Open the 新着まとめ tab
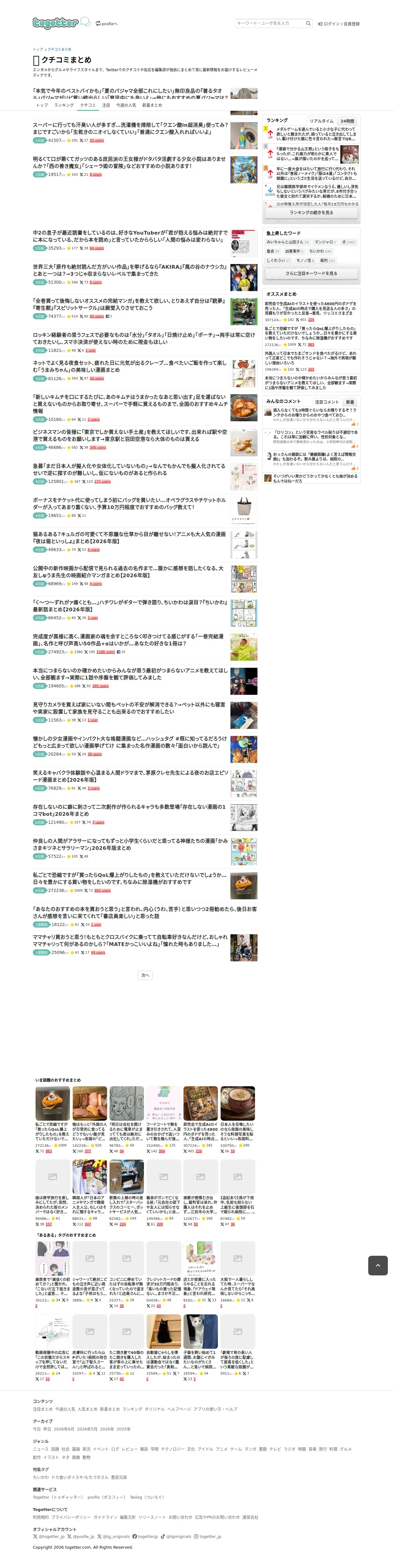394x1568 pixels. click(x=152, y=105)
